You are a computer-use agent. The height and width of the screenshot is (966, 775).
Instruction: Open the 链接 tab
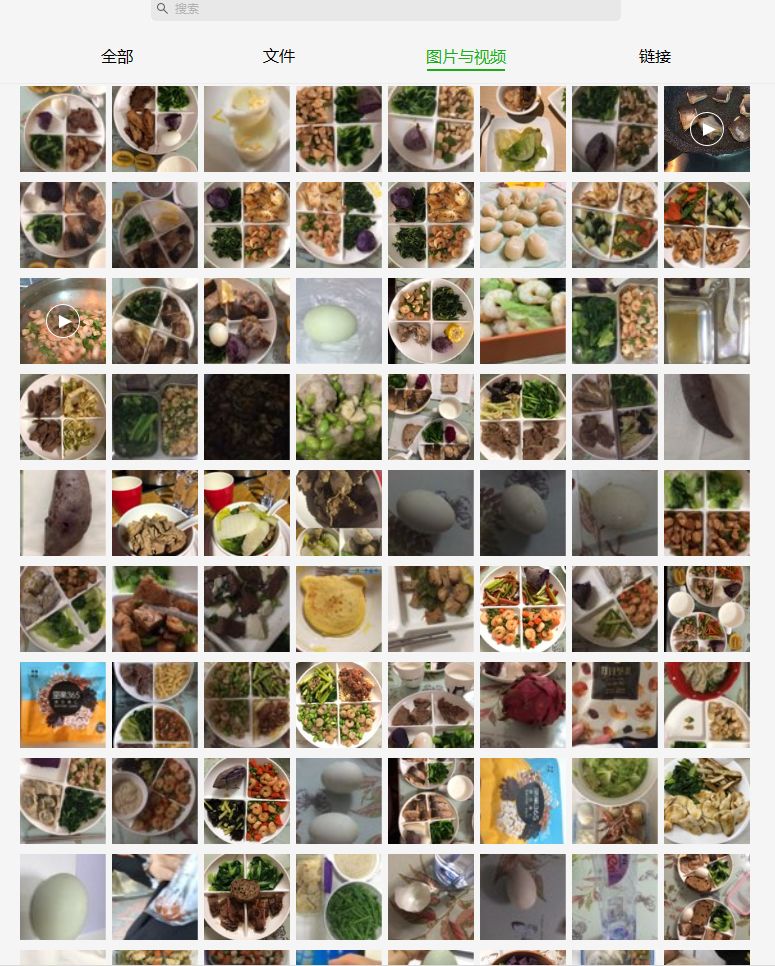[655, 57]
